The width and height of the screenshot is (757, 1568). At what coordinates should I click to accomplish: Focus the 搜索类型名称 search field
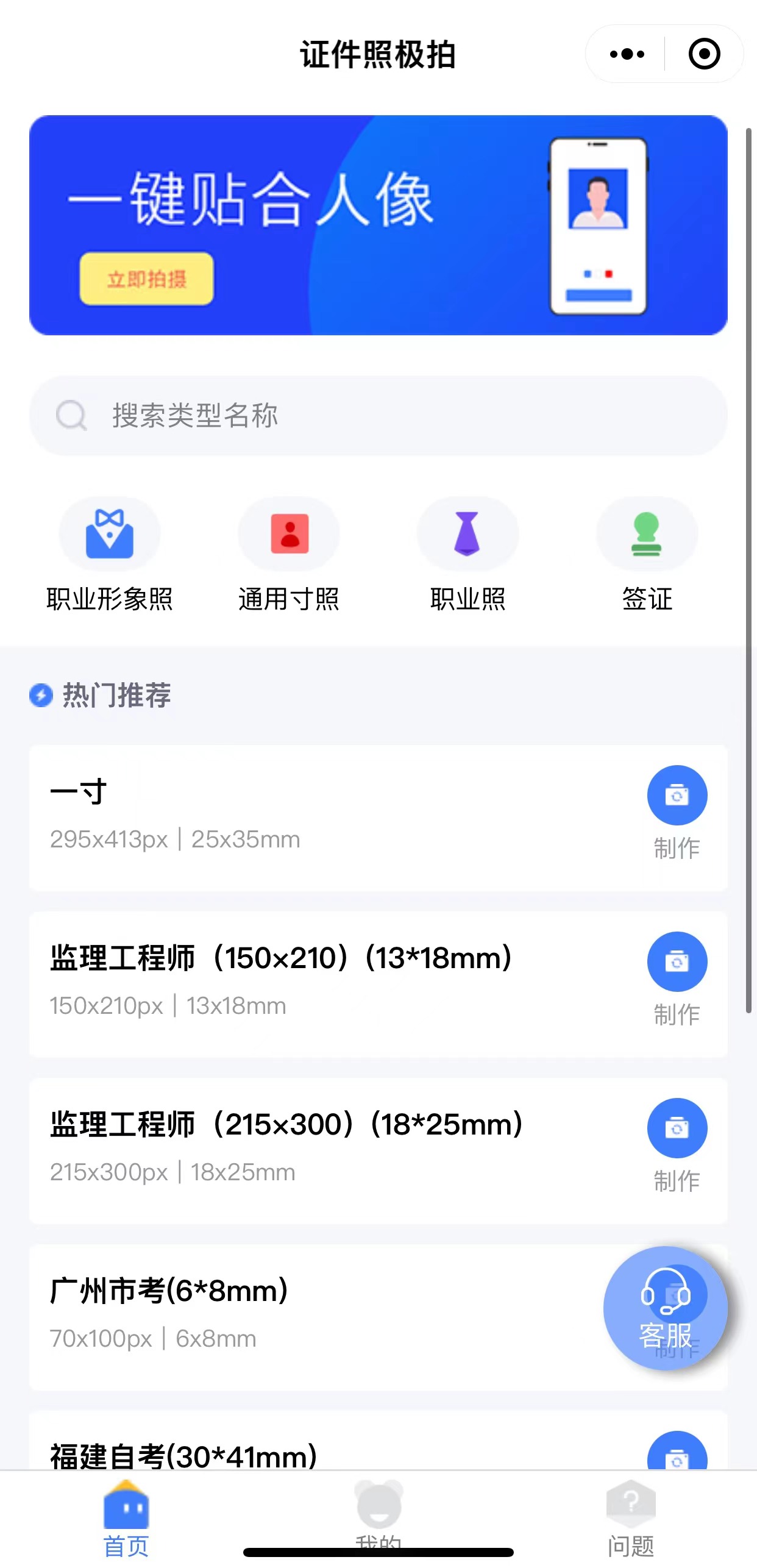pos(378,415)
